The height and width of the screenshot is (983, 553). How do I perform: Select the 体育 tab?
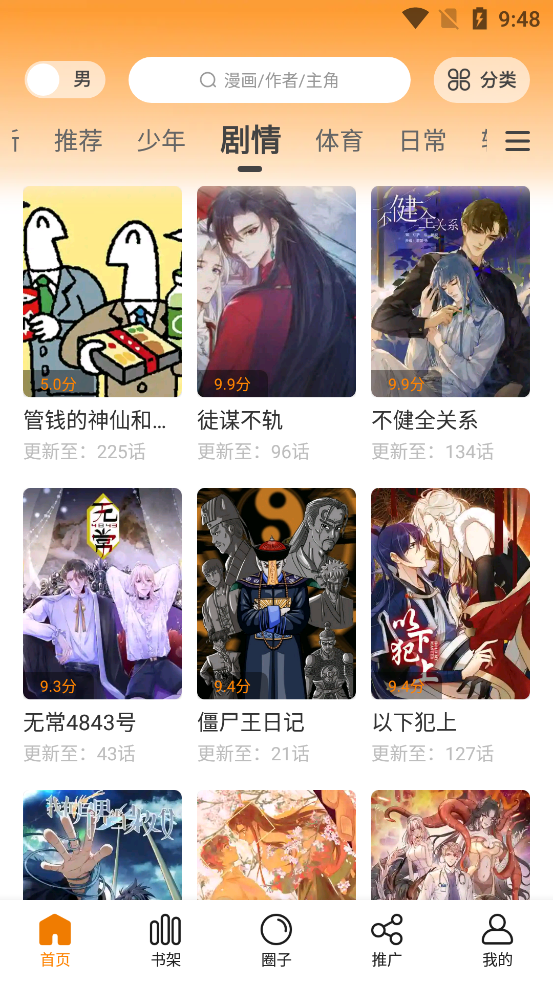click(339, 140)
